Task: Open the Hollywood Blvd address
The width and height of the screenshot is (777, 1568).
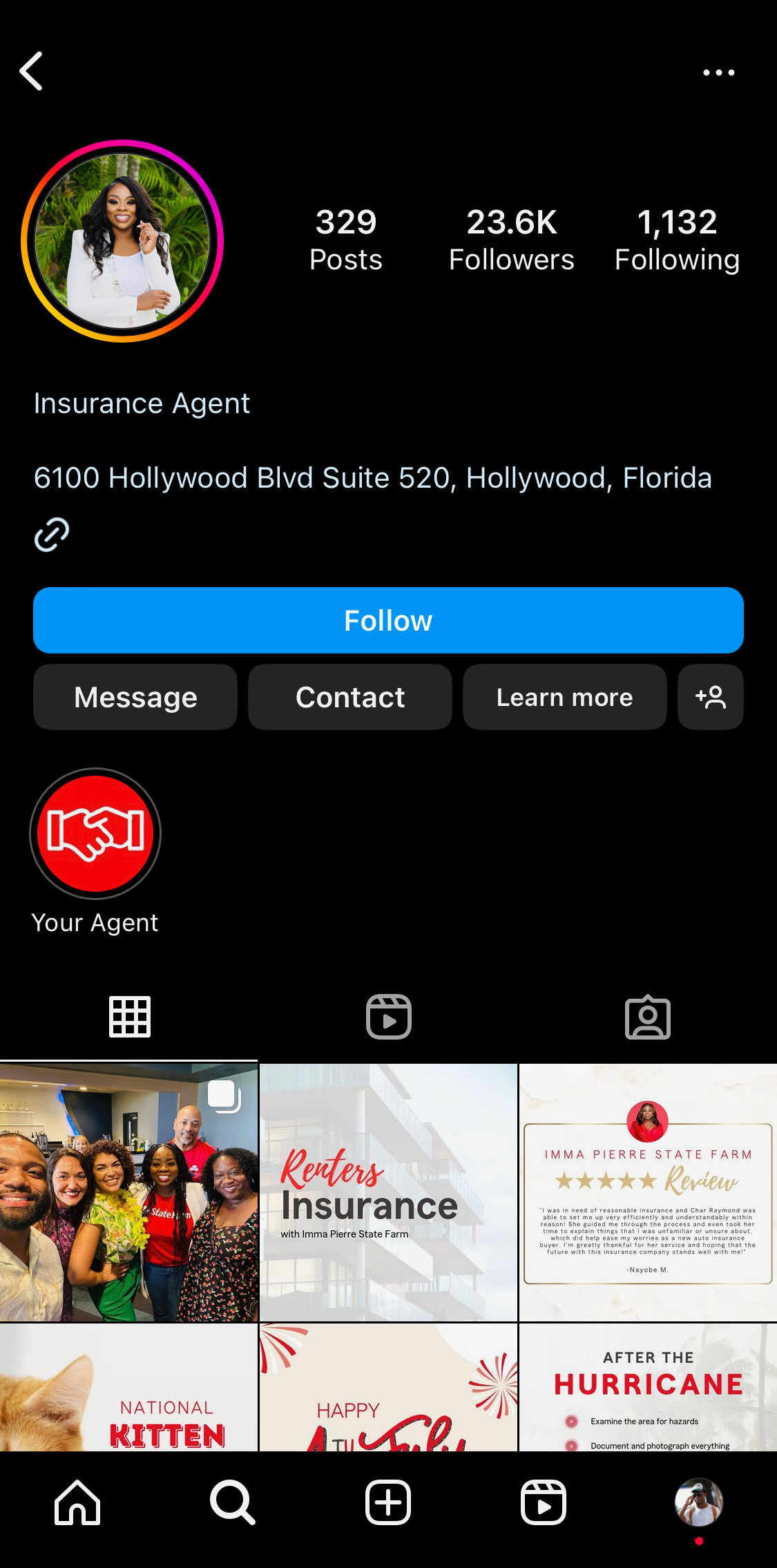Action: [x=372, y=478]
